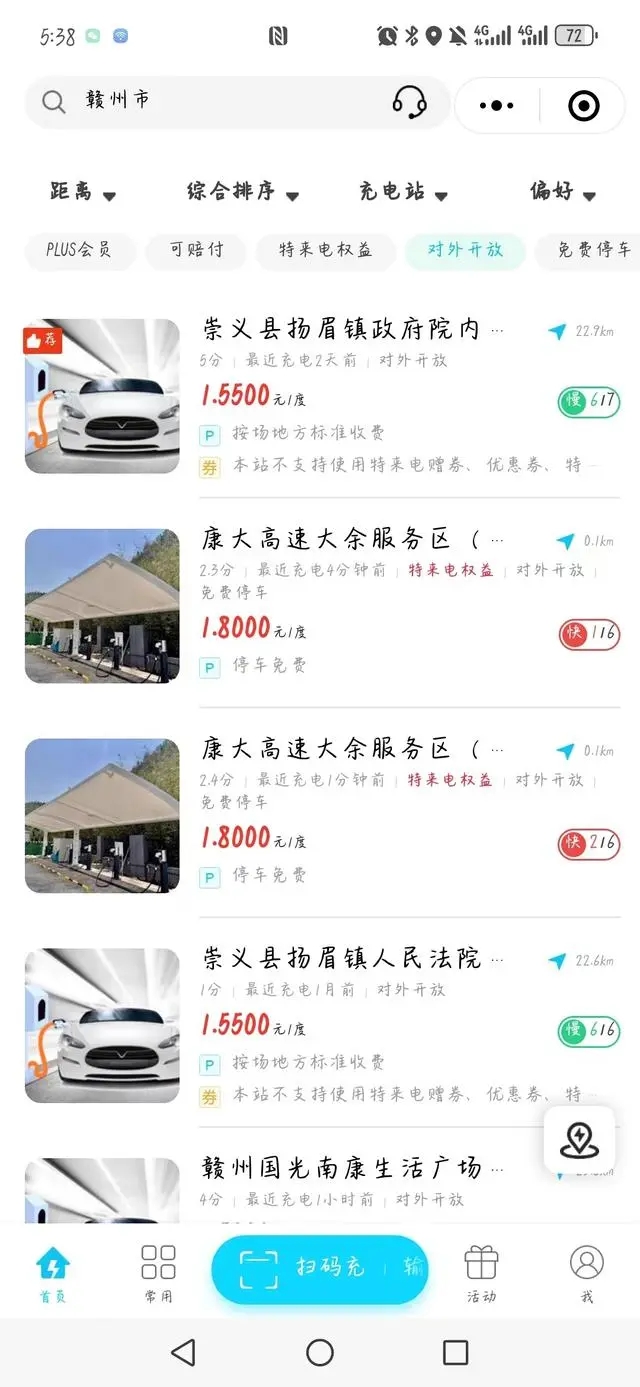Open the 崇义县扬眉镇政府院内 station card
This screenshot has width=640, height=1387.
tap(320, 396)
